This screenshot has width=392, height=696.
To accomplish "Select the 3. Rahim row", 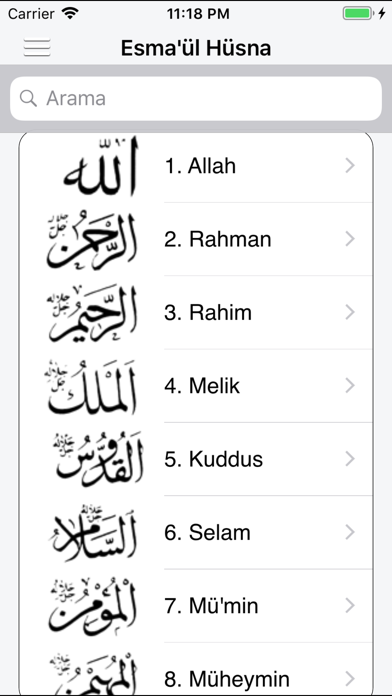I will pyautogui.click(x=196, y=312).
